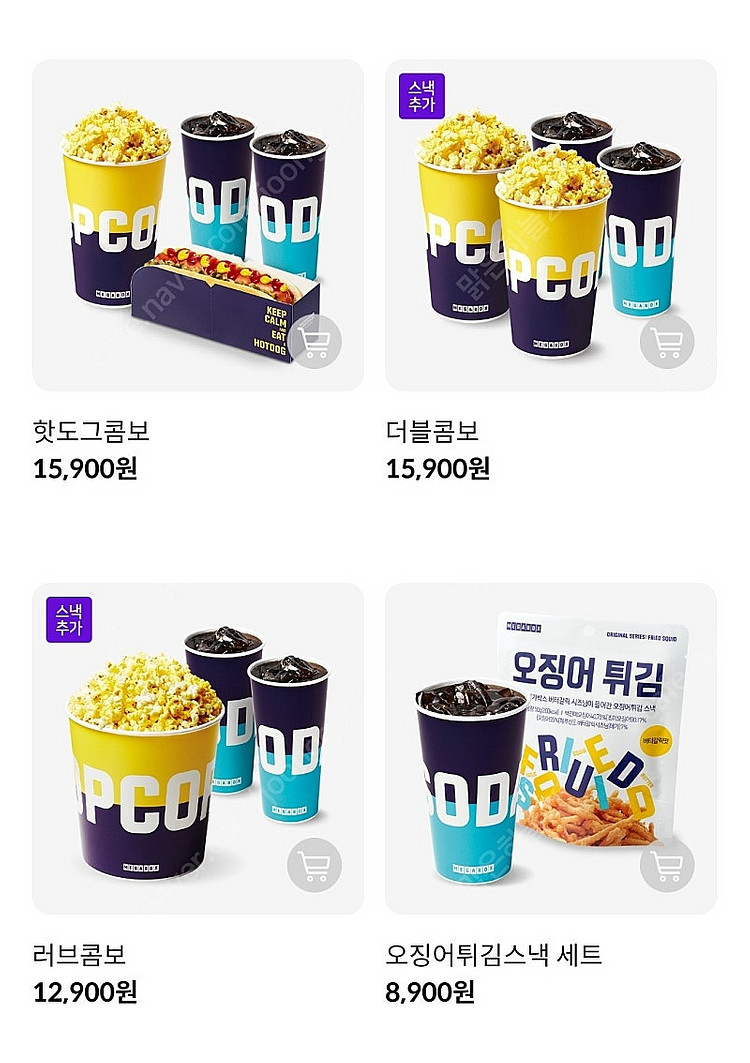Add 오징어튀김스낵 세트 to the cart
Screen dimensions: 750x1063
coord(667,865)
